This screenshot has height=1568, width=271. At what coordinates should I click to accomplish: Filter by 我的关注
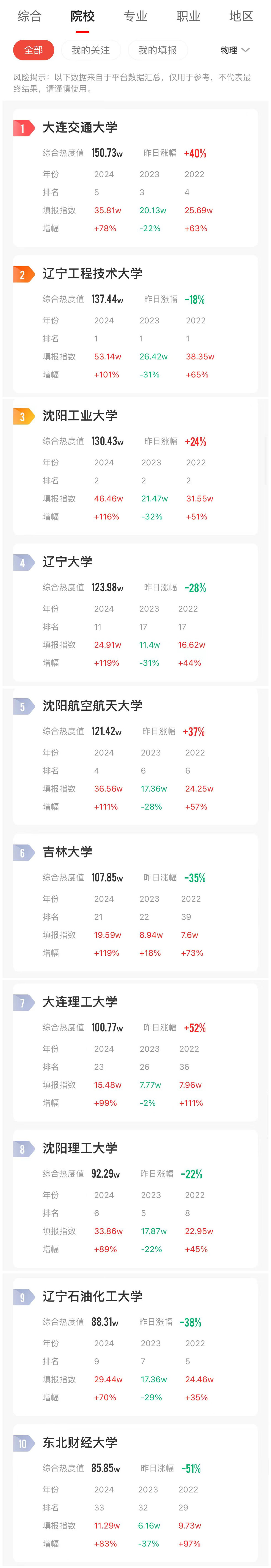(91, 50)
